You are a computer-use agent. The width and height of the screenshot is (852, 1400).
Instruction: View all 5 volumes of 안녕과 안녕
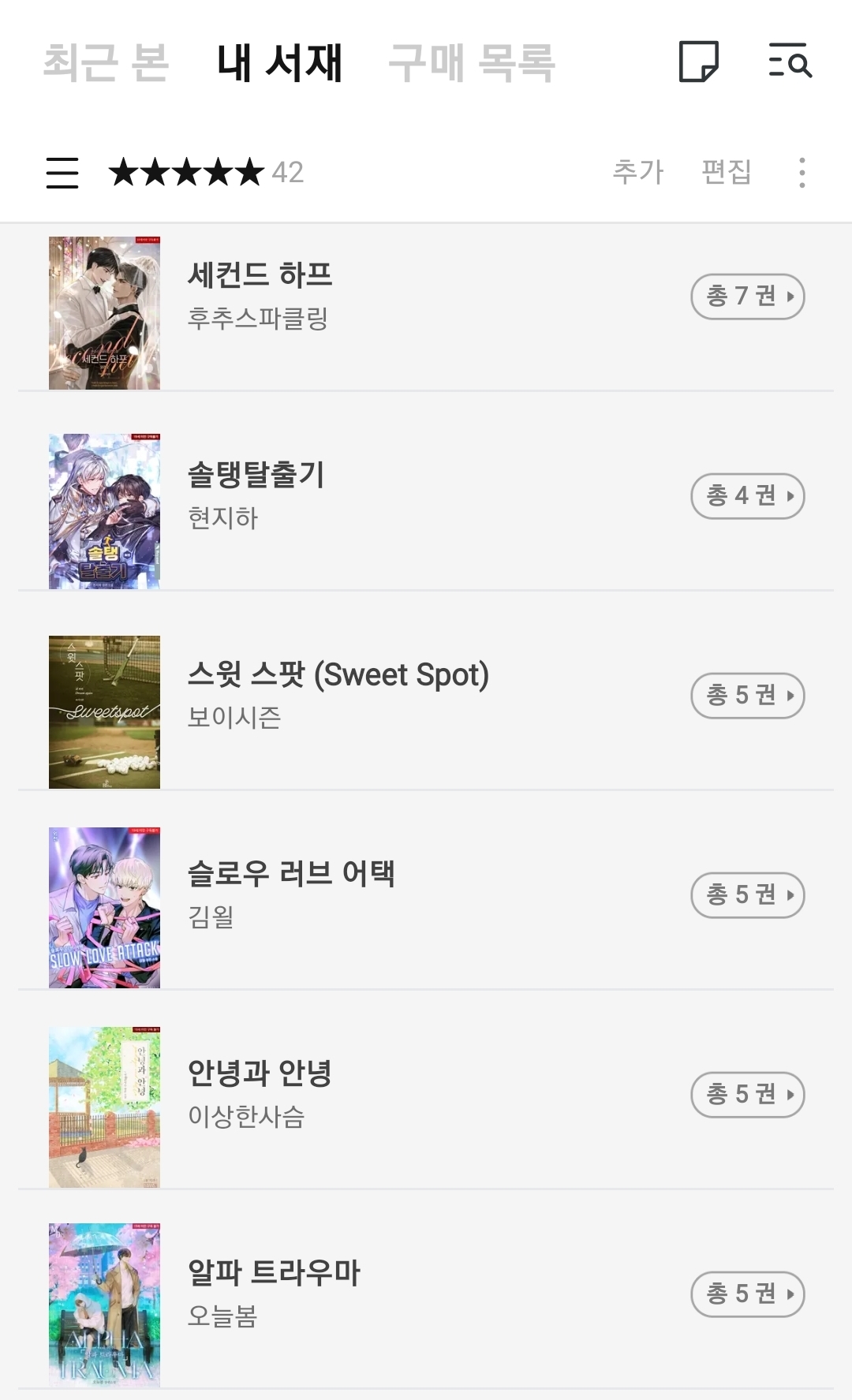click(747, 1095)
